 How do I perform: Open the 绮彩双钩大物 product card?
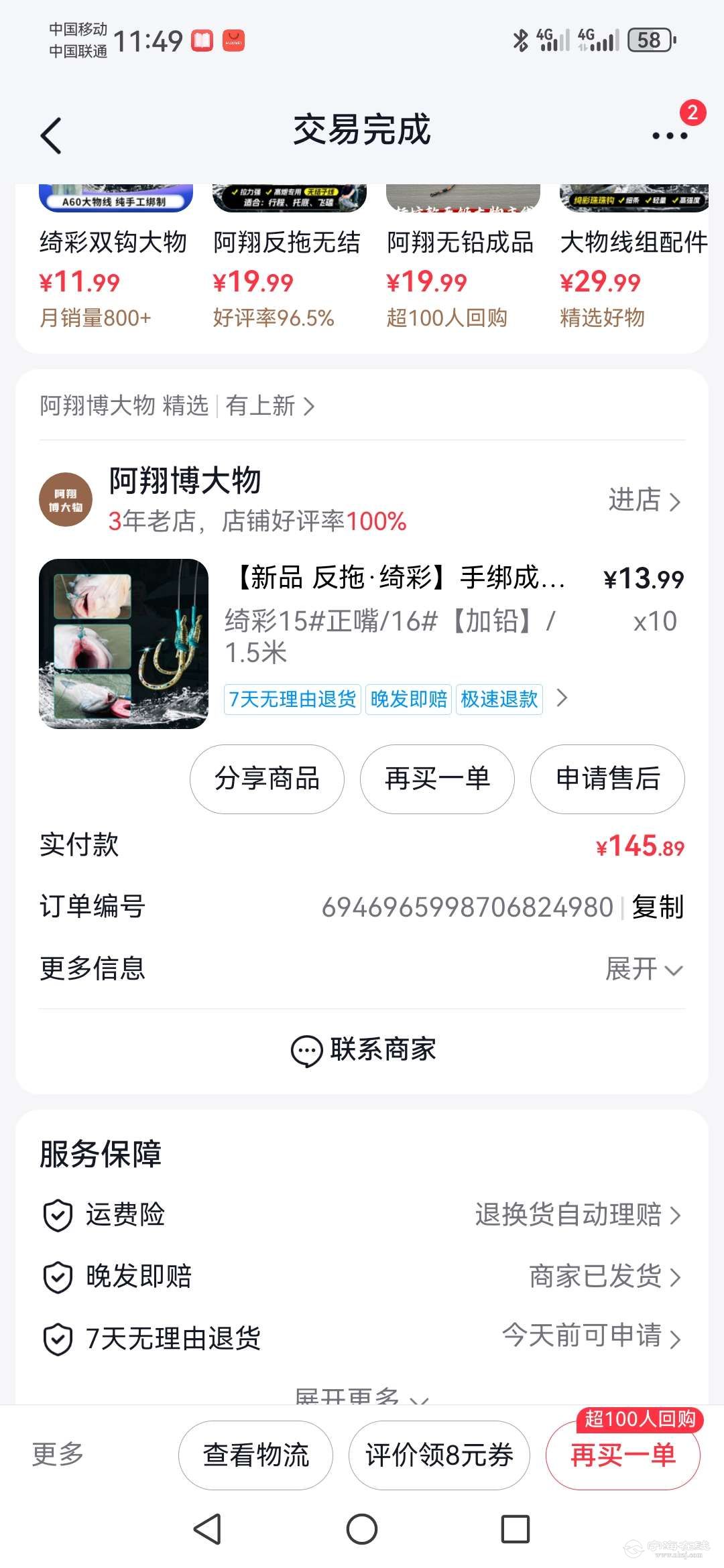114,255
